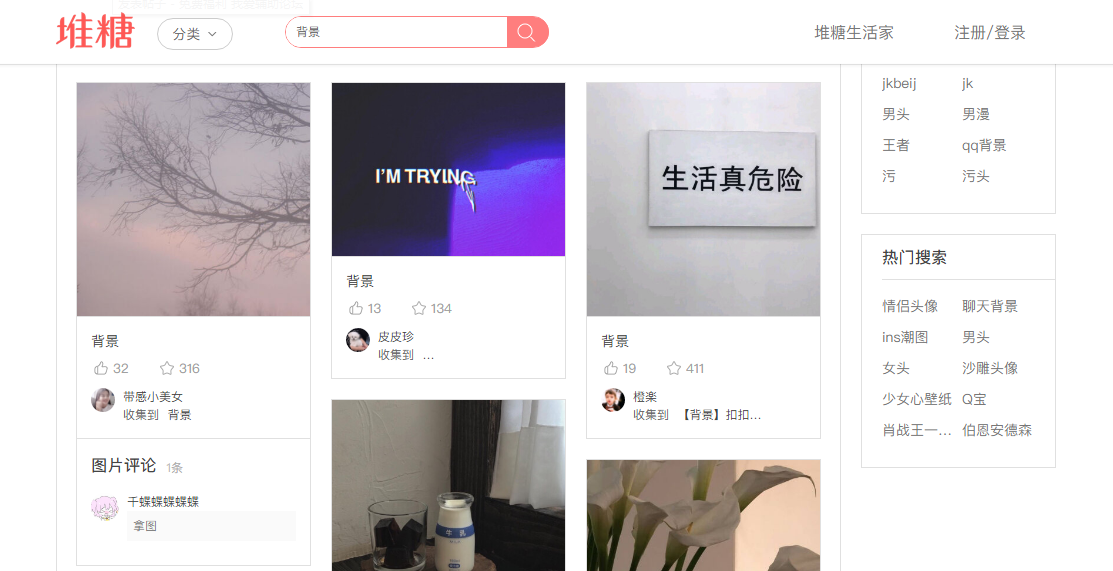Select hot search ins潮图
The image size is (1113, 571).
[x=904, y=337]
